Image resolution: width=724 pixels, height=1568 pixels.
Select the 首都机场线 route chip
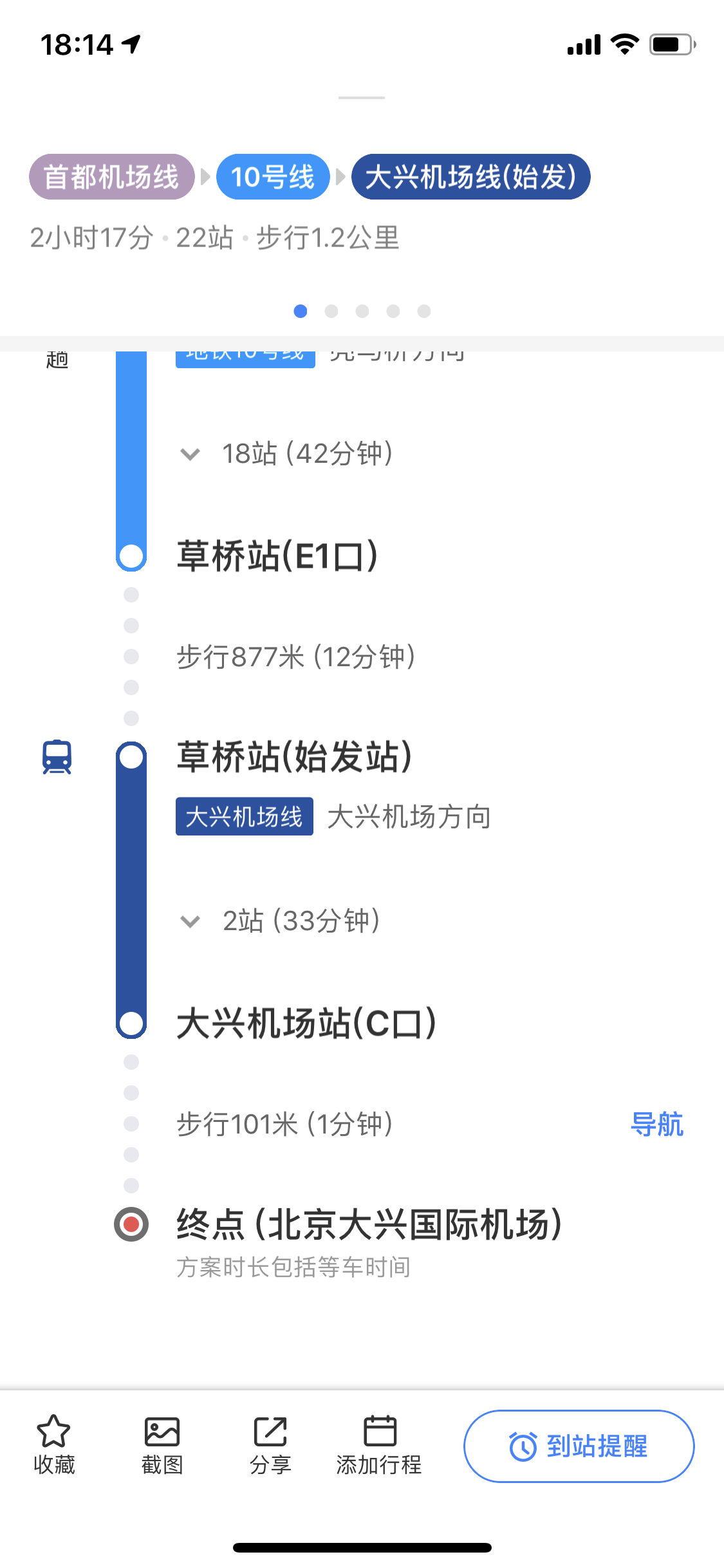click(x=111, y=177)
